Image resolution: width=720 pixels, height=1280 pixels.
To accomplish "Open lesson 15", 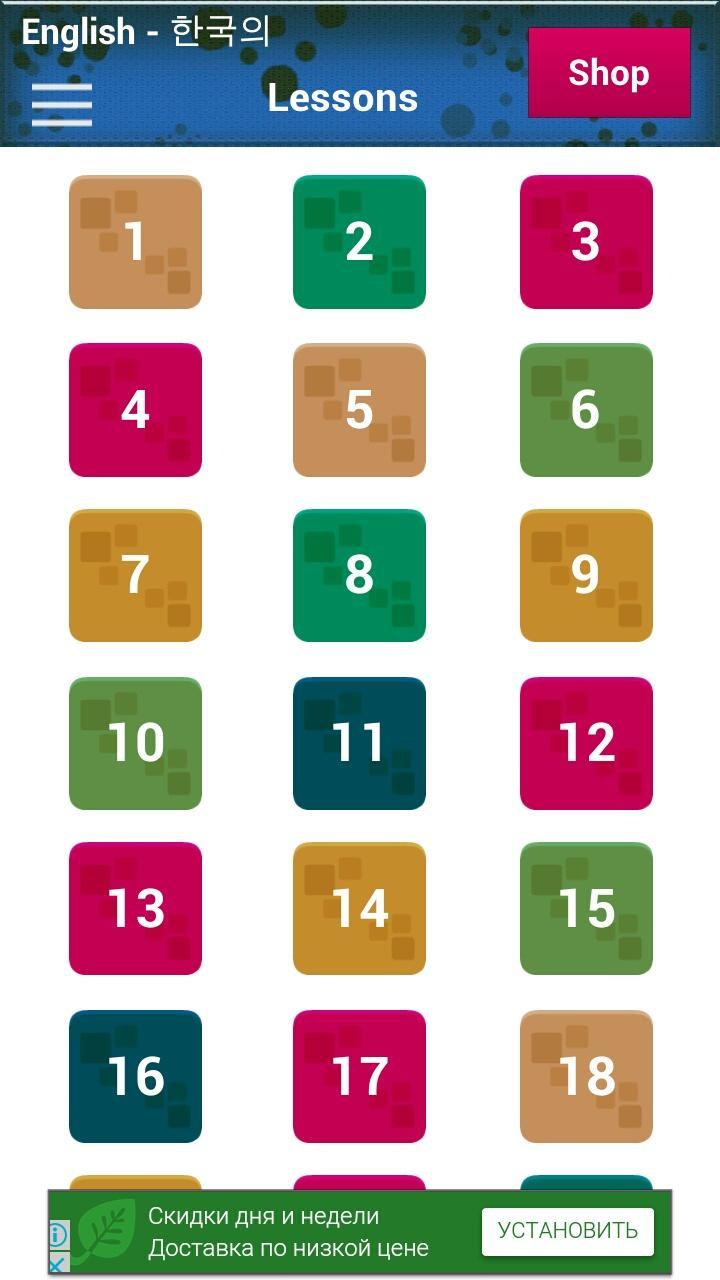I will 586,908.
